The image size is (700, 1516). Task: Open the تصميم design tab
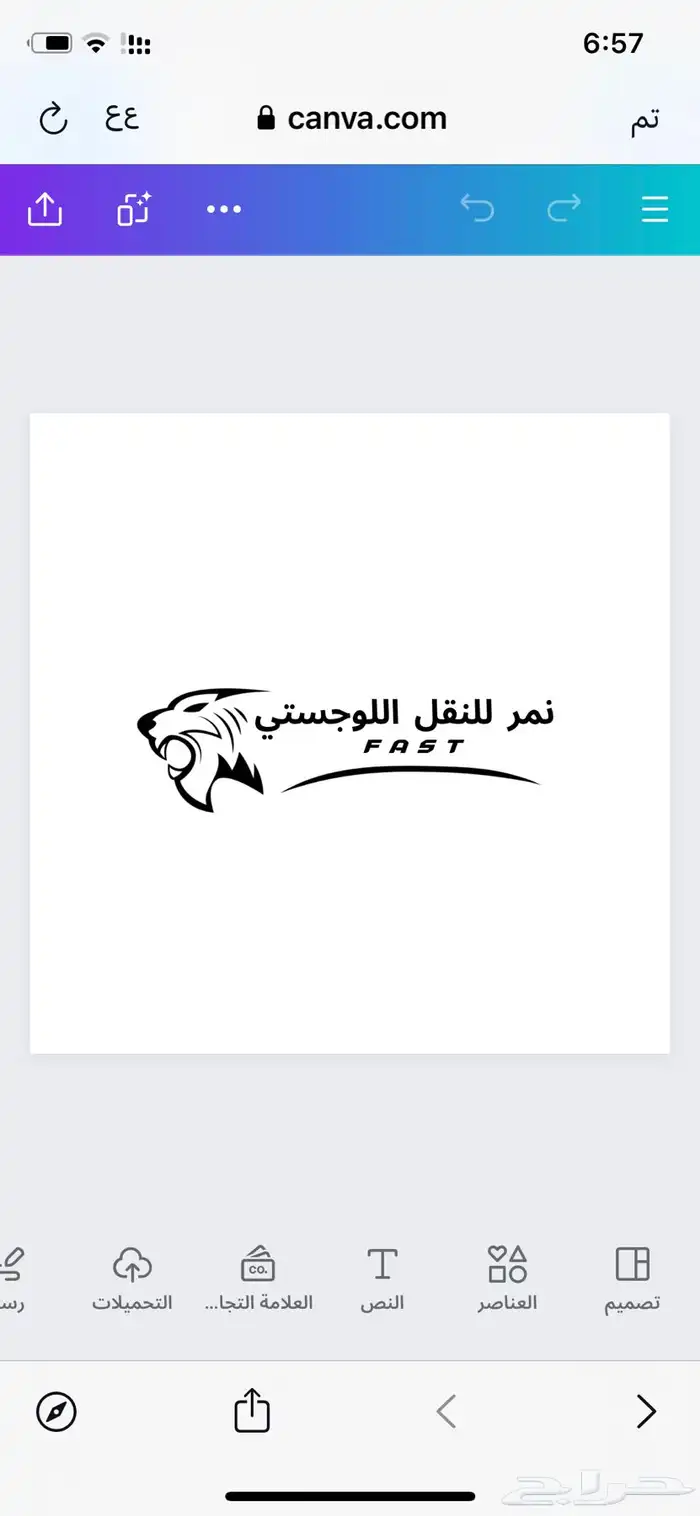[x=632, y=1277]
